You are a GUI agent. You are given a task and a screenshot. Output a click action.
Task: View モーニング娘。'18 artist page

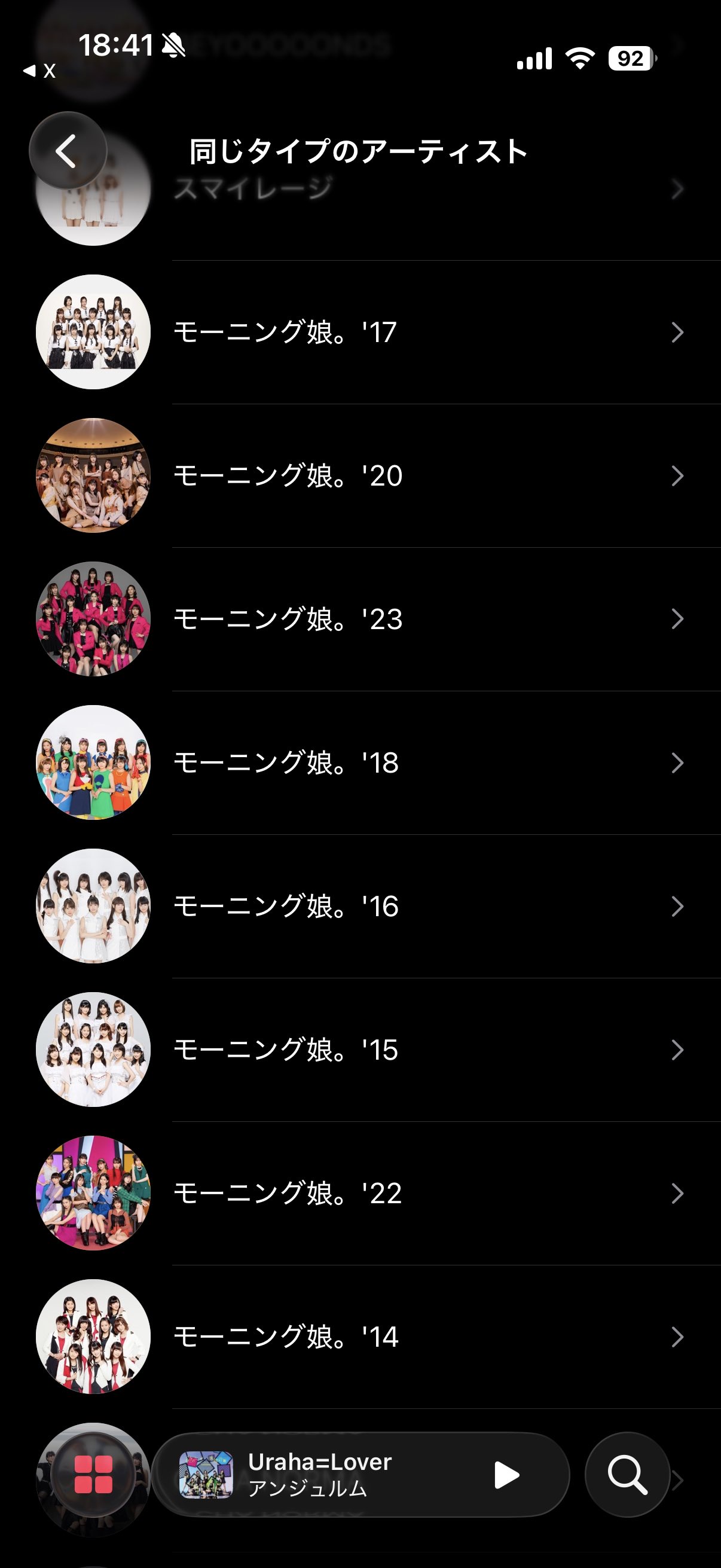365,763
